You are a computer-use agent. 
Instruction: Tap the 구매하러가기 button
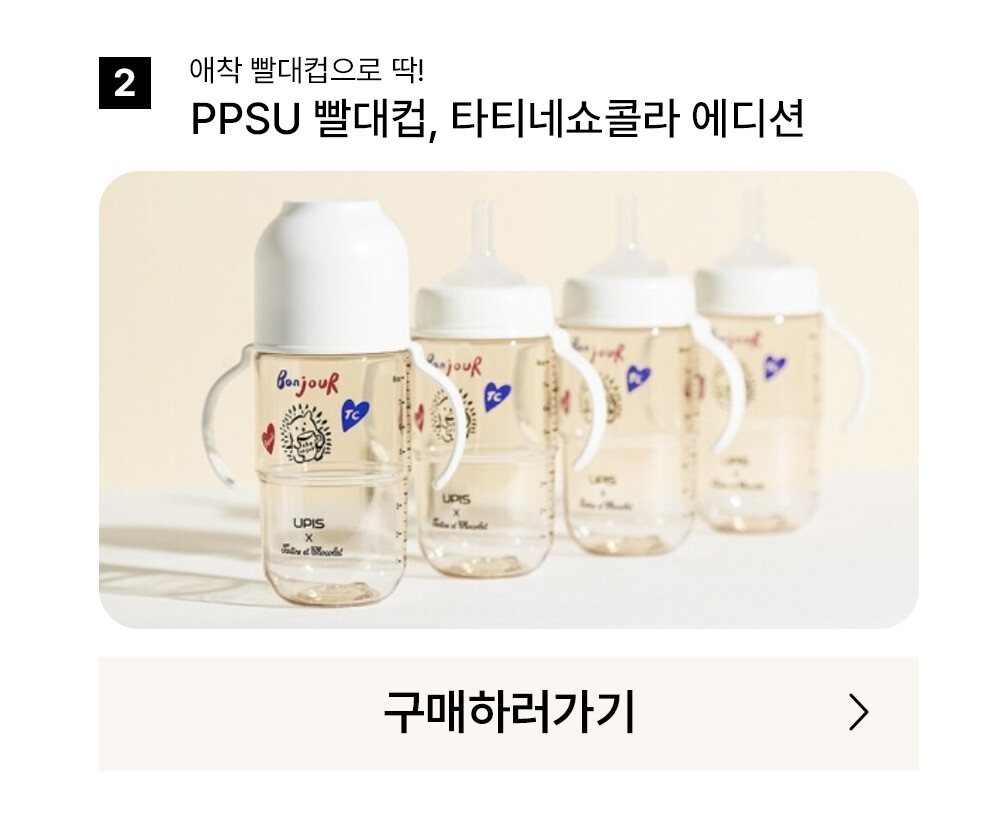click(508, 713)
